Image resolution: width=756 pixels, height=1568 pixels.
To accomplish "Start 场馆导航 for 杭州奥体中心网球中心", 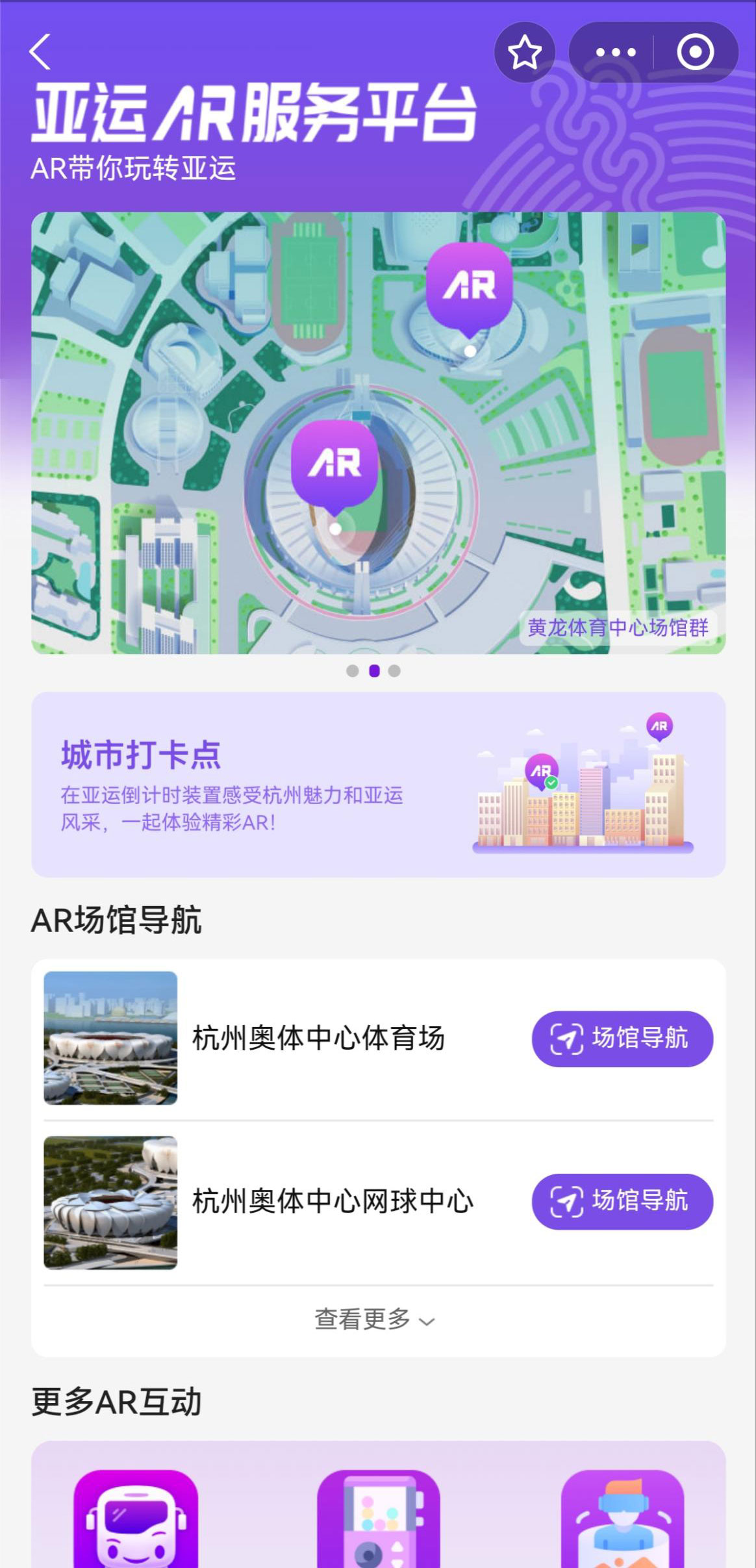I will pos(622,1201).
